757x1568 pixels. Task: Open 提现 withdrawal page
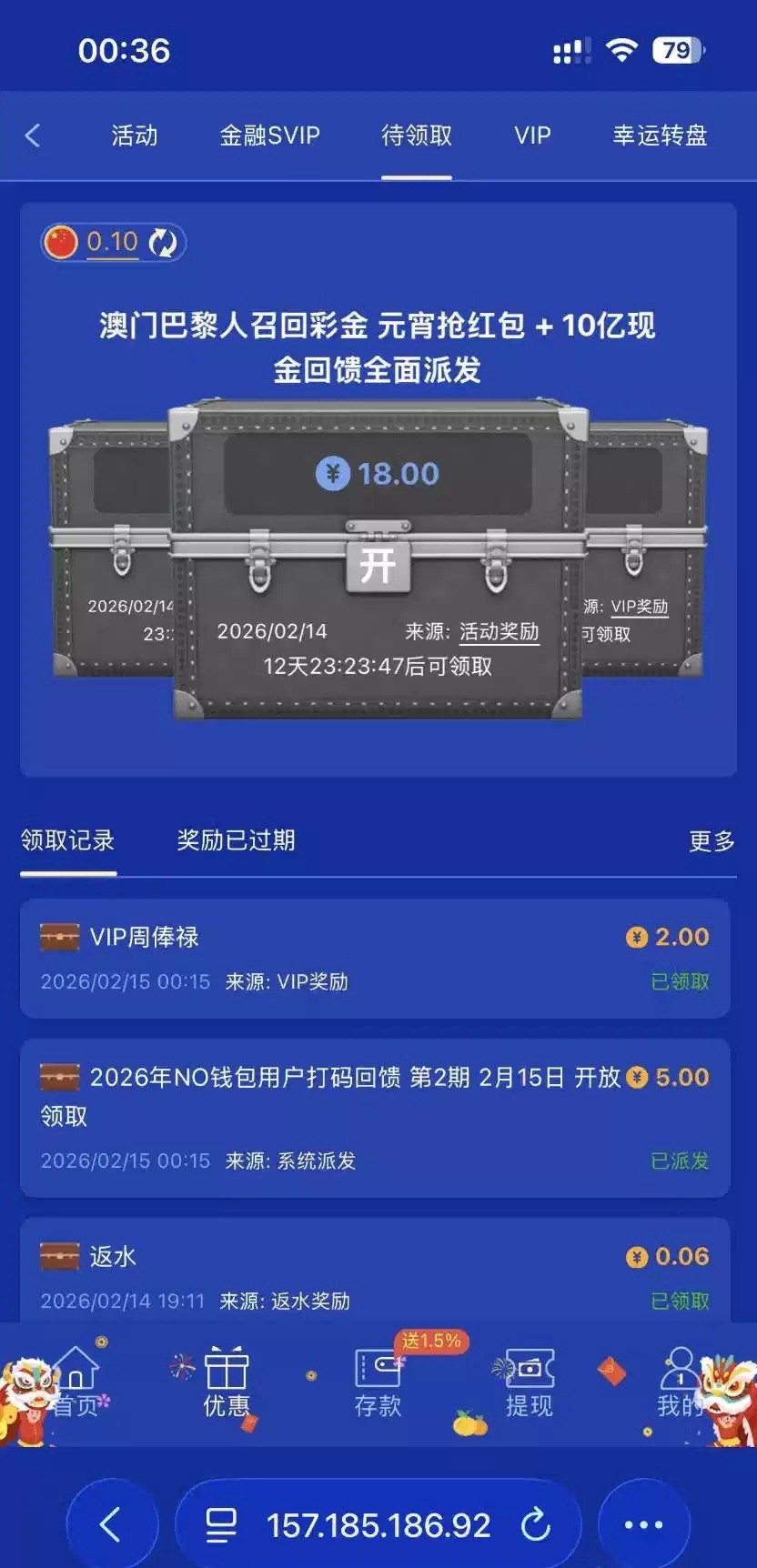(529, 1382)
